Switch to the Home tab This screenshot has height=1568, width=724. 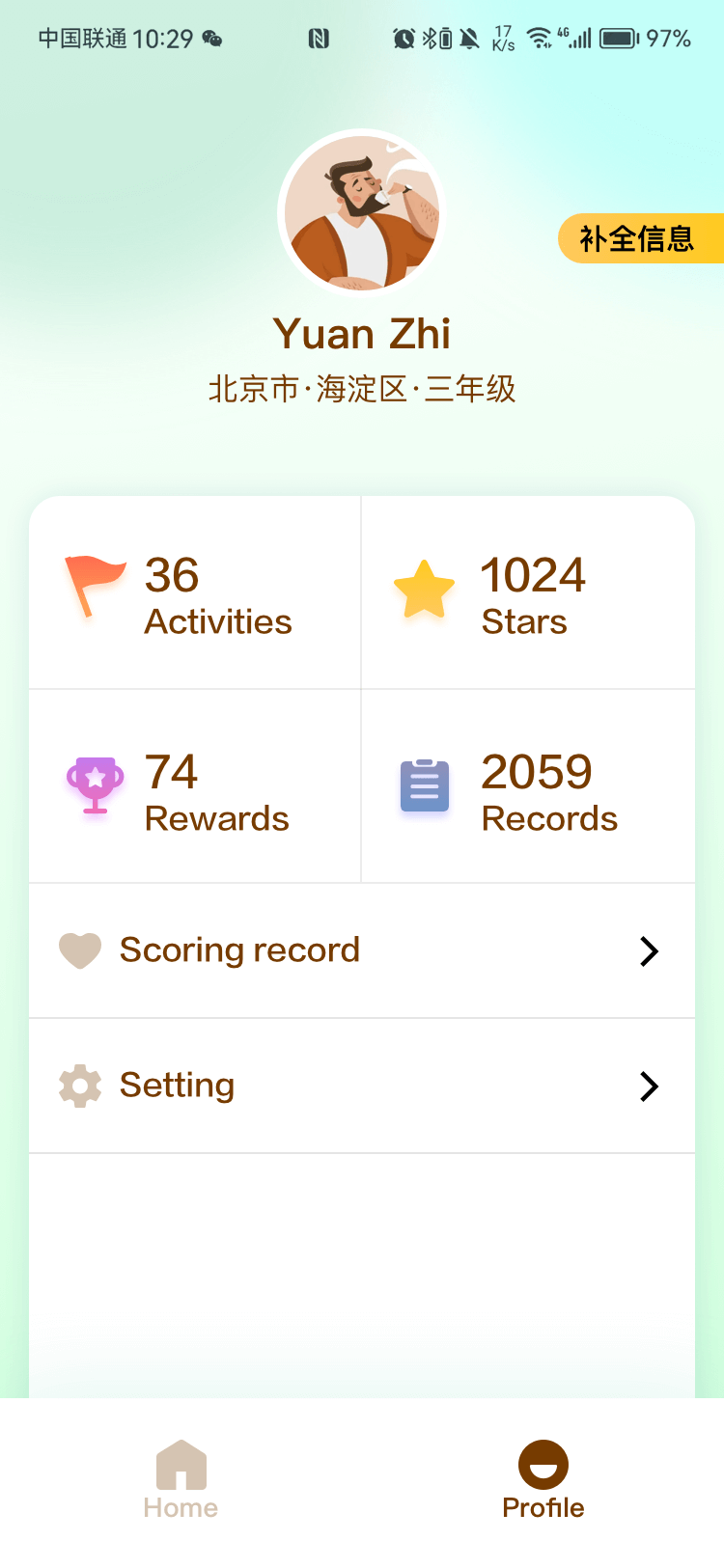(x=181, y=1481)
